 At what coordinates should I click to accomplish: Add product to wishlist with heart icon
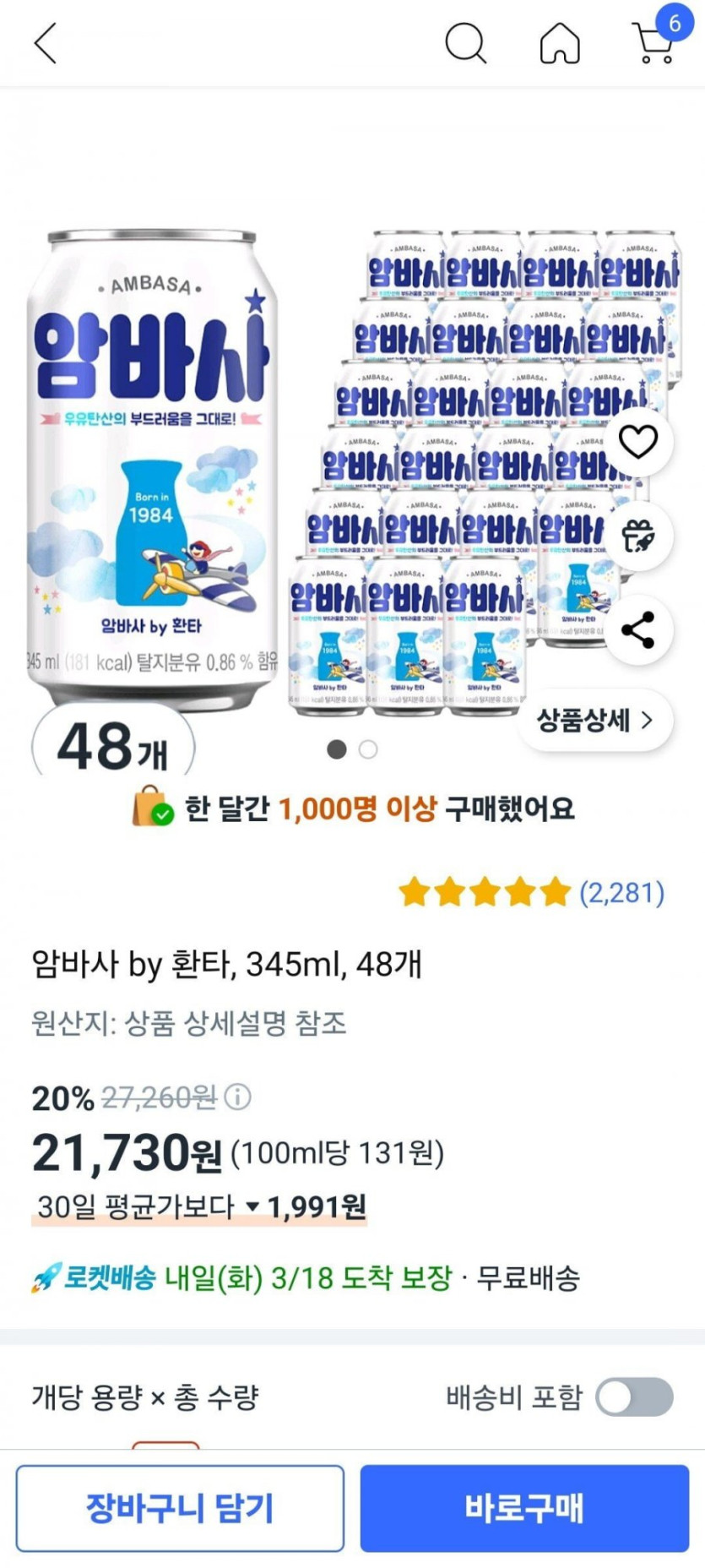[x=637, y=441]
